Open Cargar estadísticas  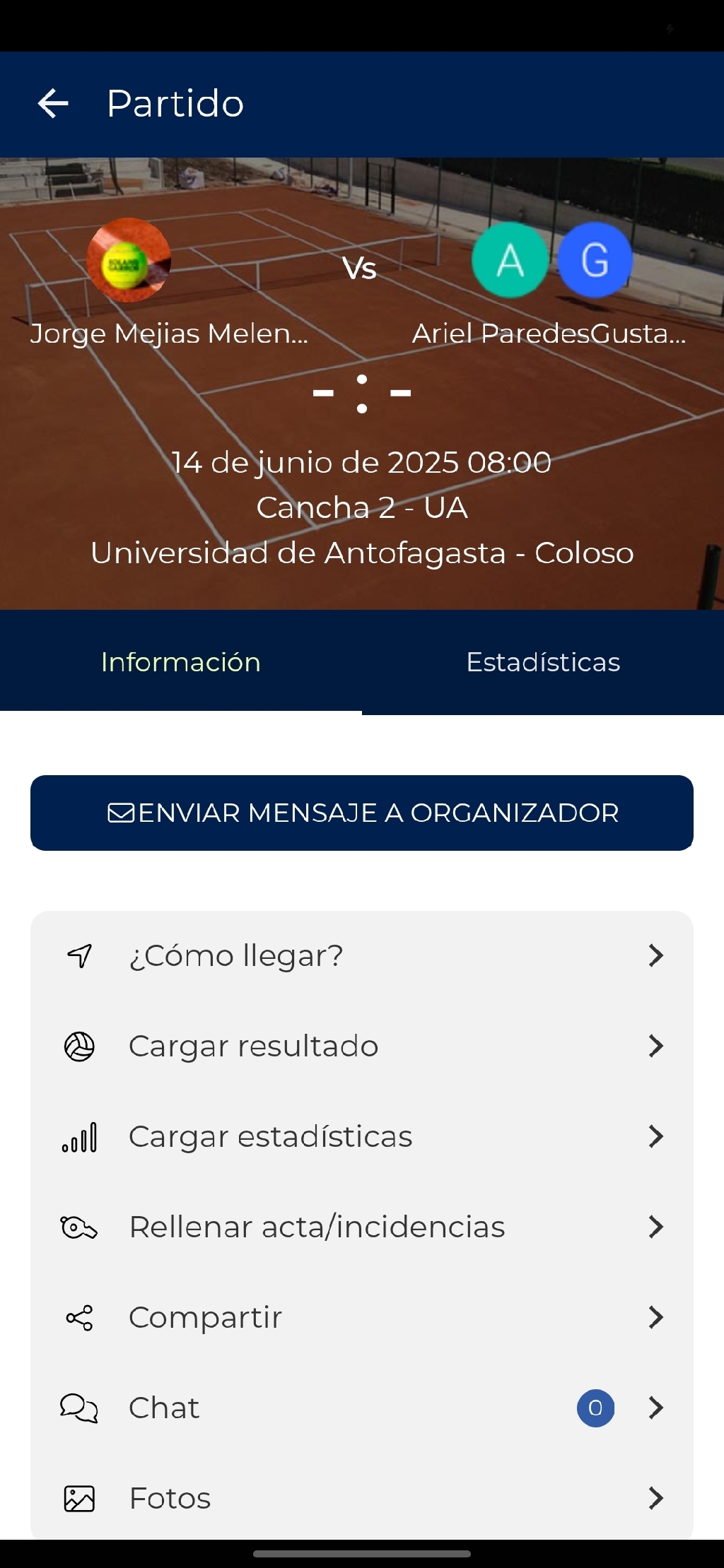coord(362,1136)
